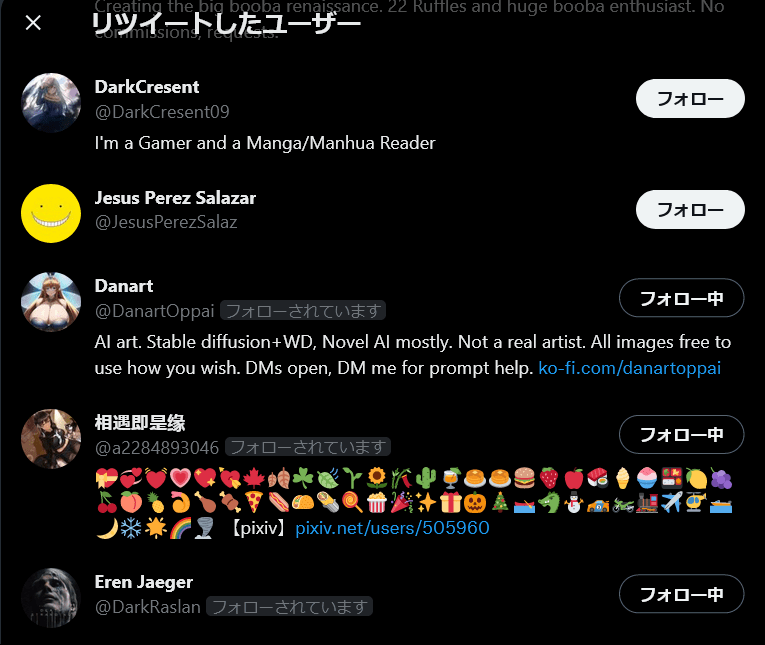Open DarkCresent's profile
Image resolution: width=765 pixels, height=645 pixels.
click(x=147, y=87)
